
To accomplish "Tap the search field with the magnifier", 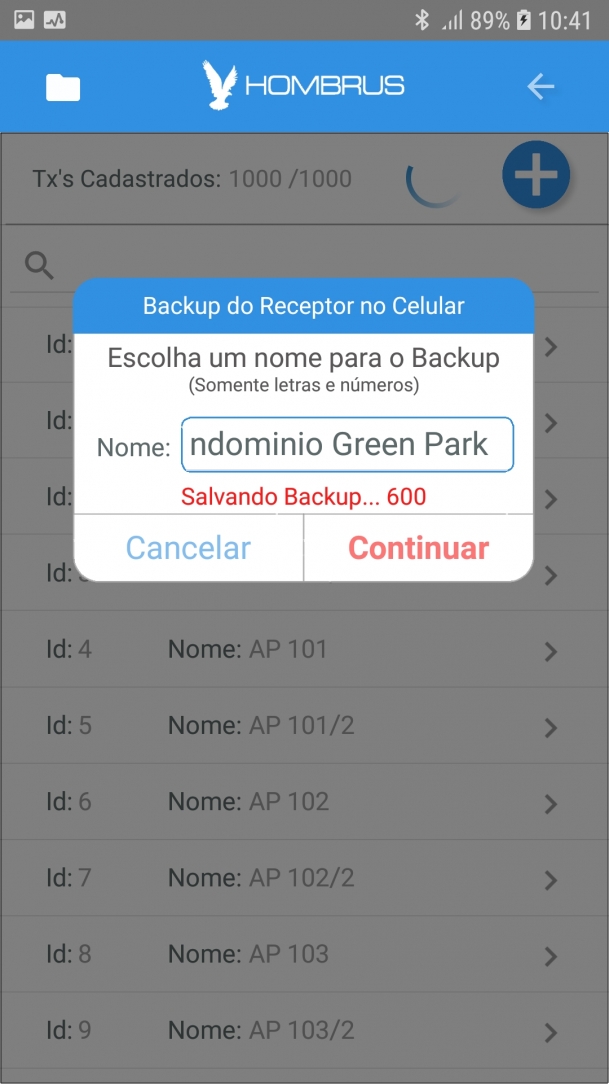I will point(304,265).
